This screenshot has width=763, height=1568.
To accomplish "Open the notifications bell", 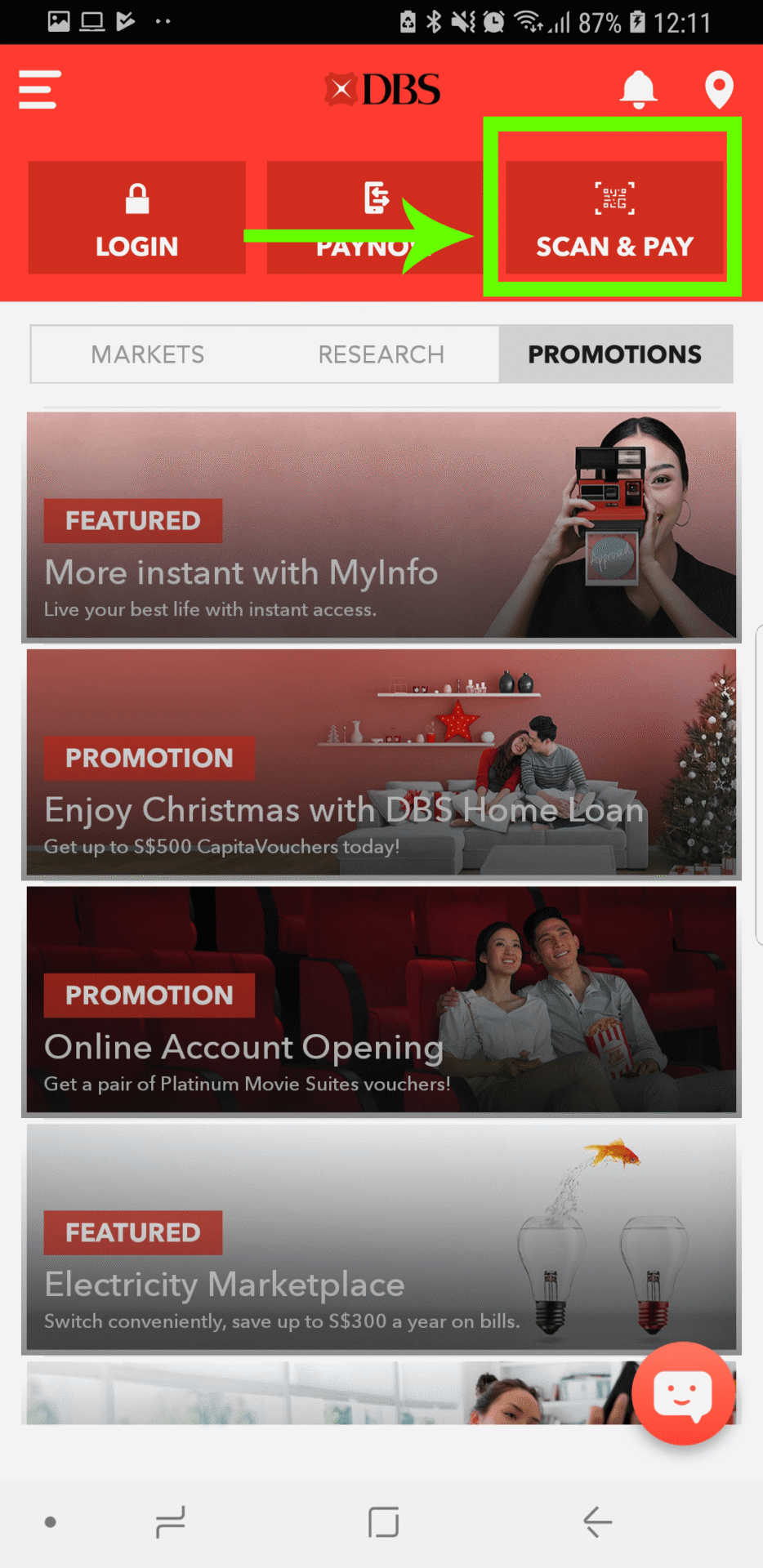I will [638, 89].
